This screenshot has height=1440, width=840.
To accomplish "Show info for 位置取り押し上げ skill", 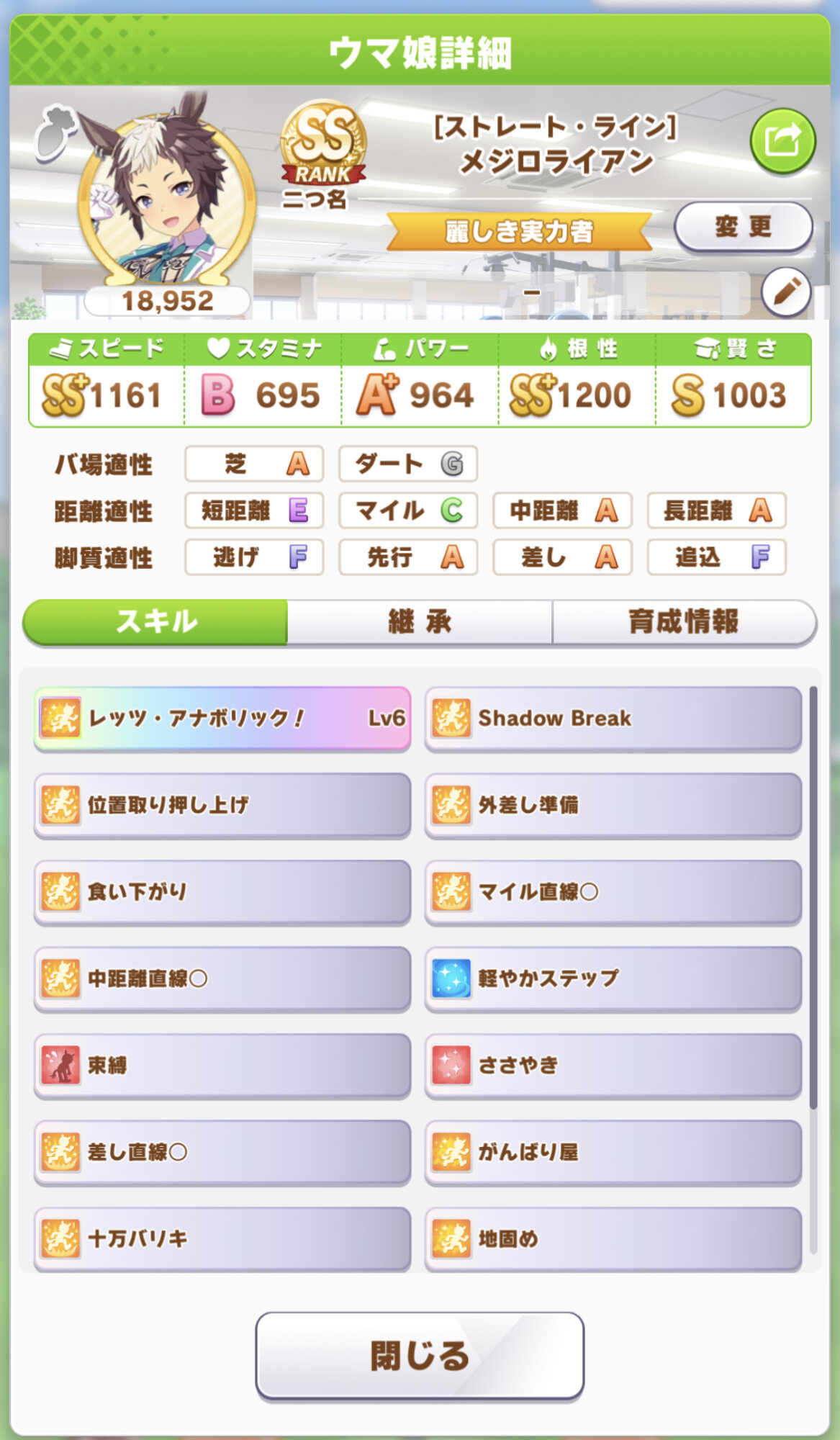I will (x=222, y=805).
